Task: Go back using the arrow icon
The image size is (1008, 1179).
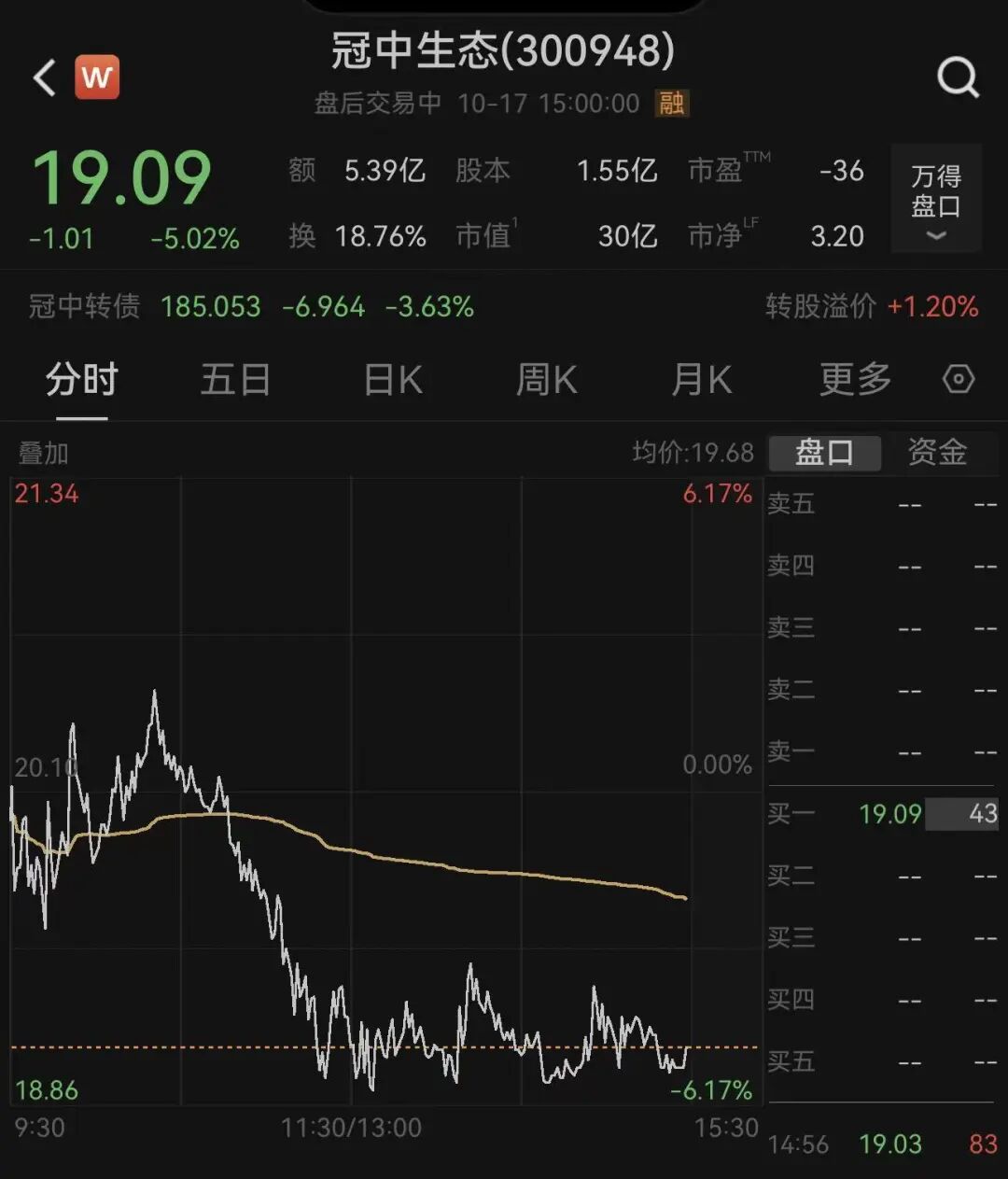Action: coord(45,77)
